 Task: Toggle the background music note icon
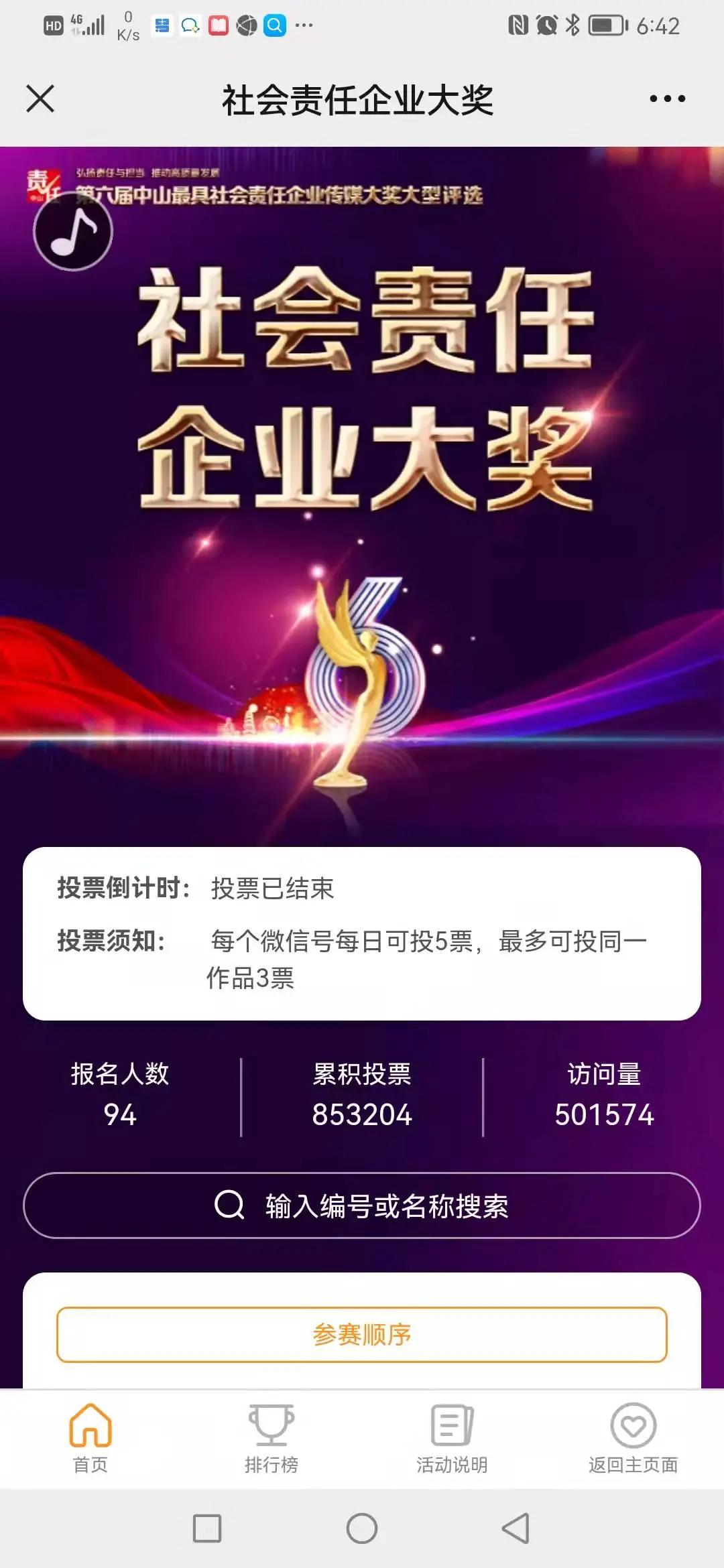[x=73, y=231]
